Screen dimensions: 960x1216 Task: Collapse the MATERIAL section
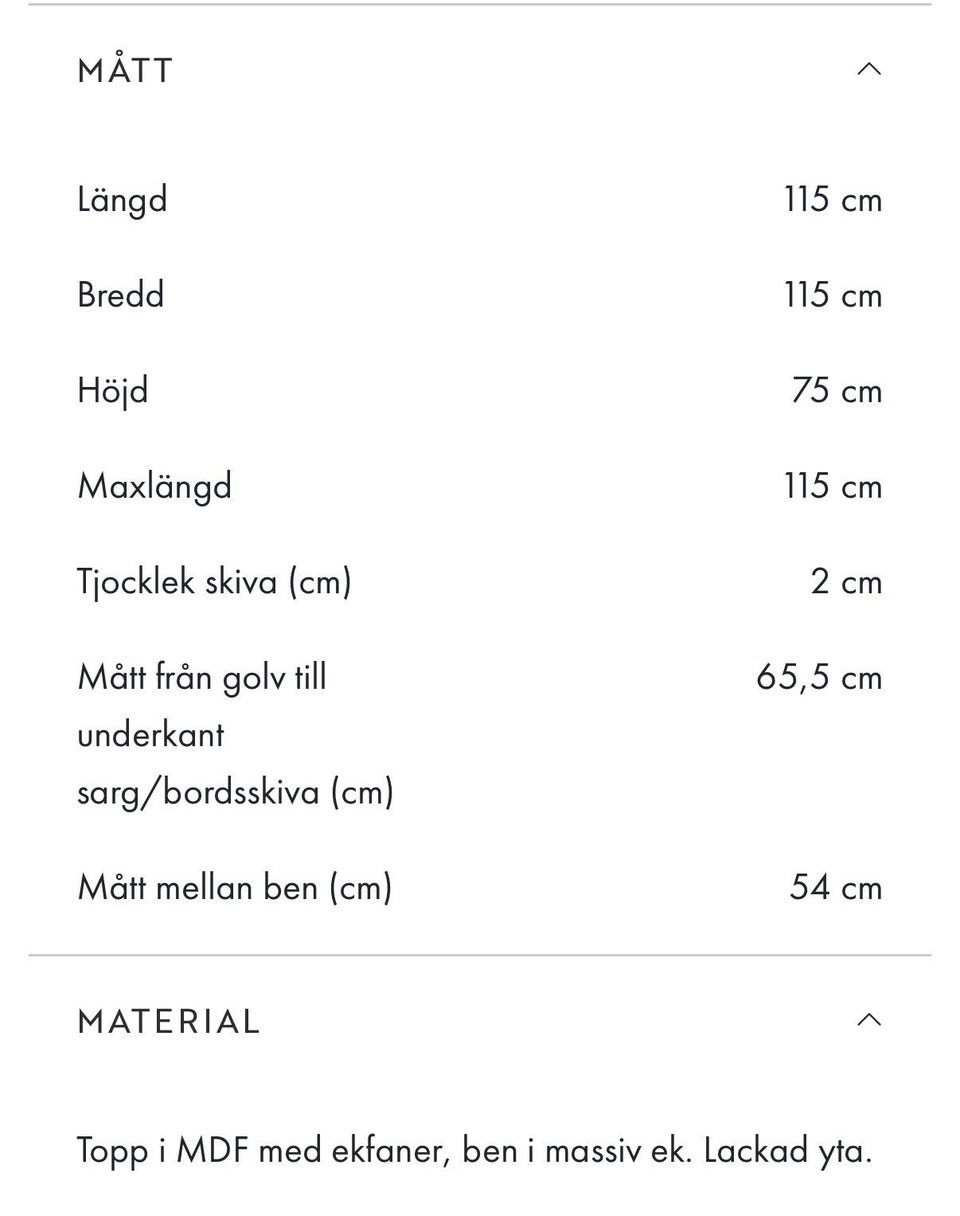point(869,1020)
